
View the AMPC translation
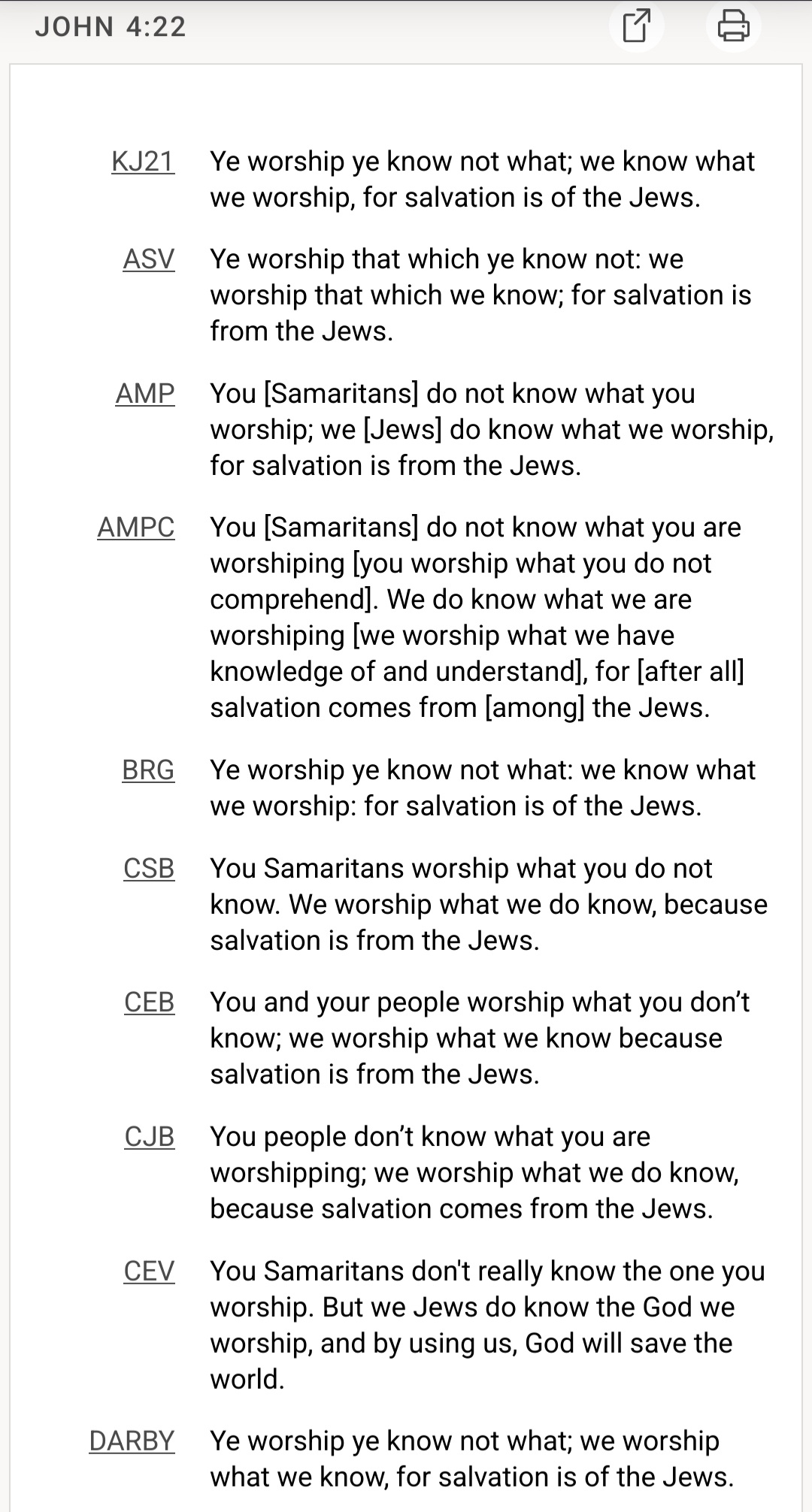136,528
